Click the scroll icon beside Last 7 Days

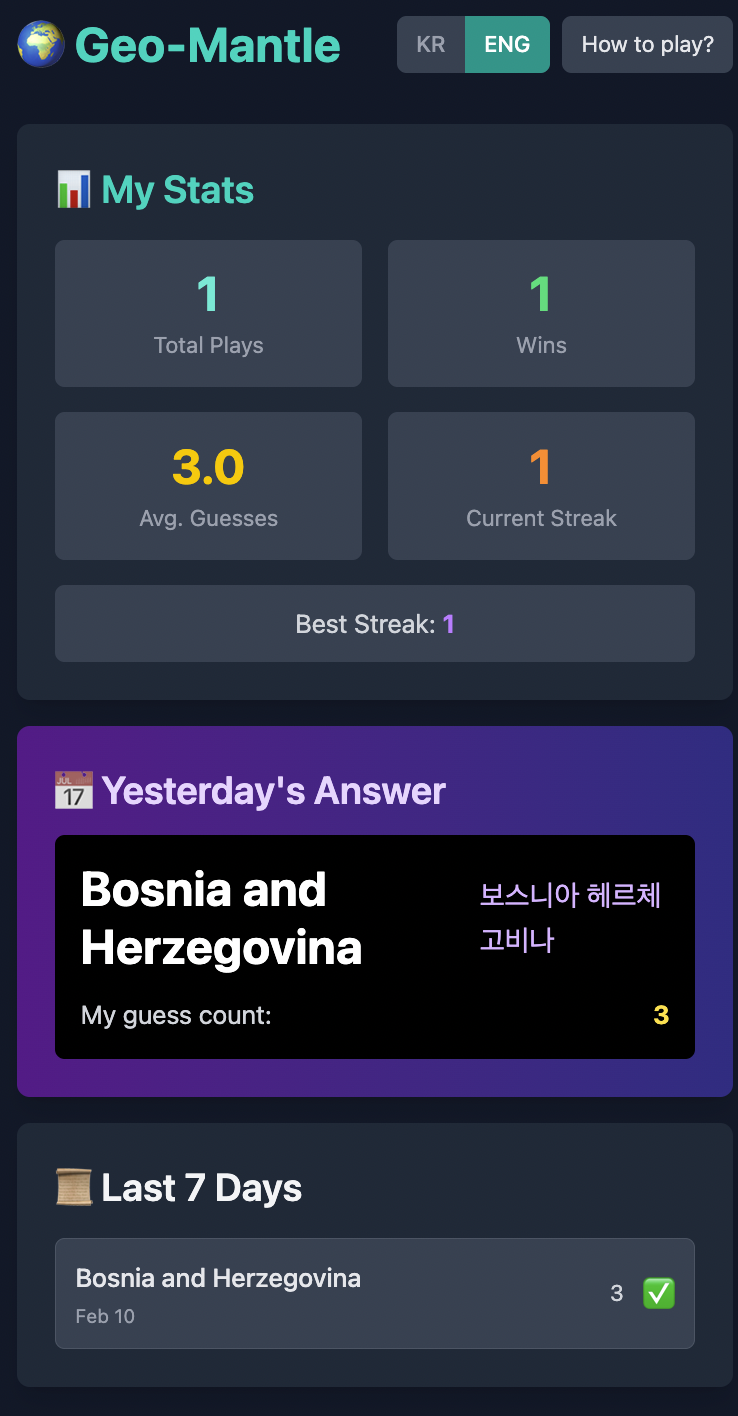tap(72, 1188)
